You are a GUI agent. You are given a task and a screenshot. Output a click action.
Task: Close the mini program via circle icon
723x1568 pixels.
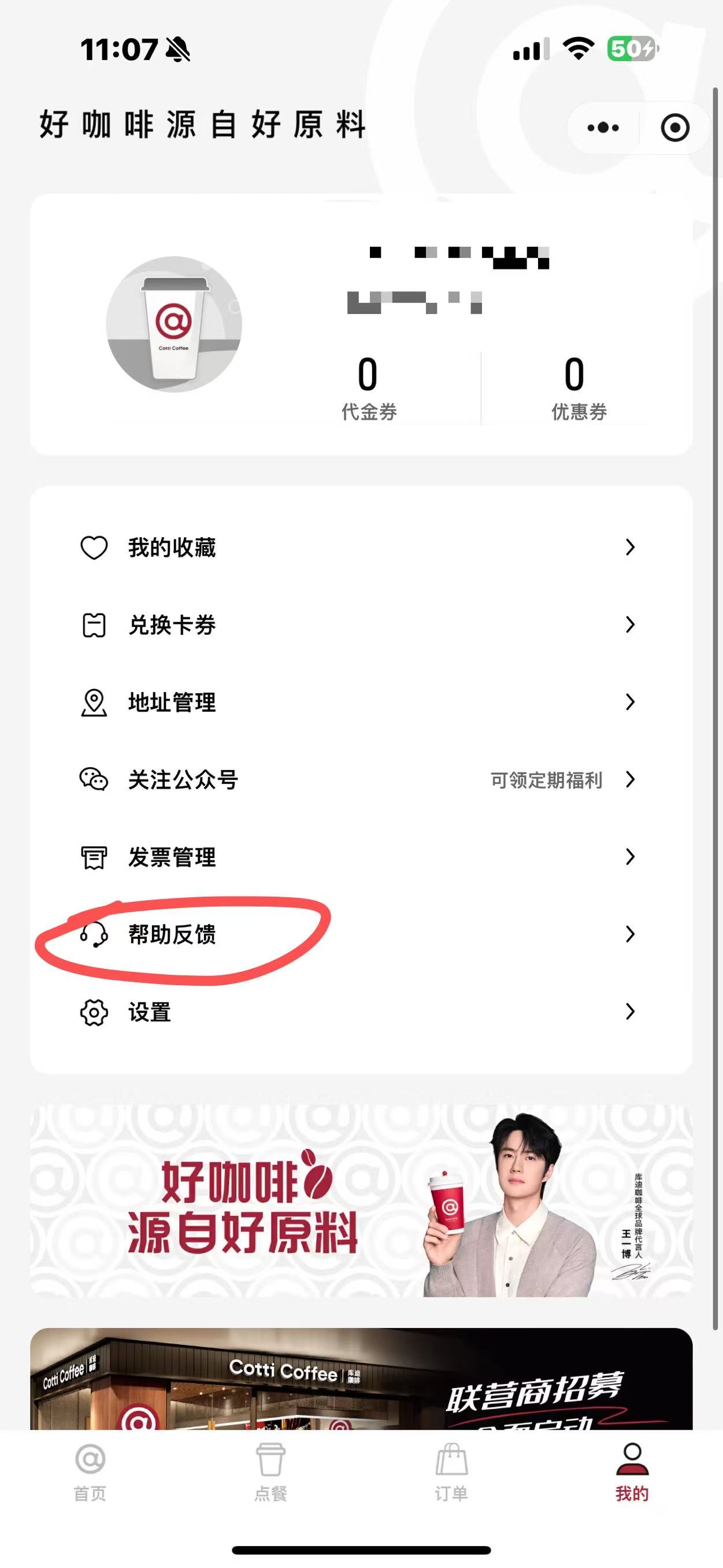click(674, 128)
